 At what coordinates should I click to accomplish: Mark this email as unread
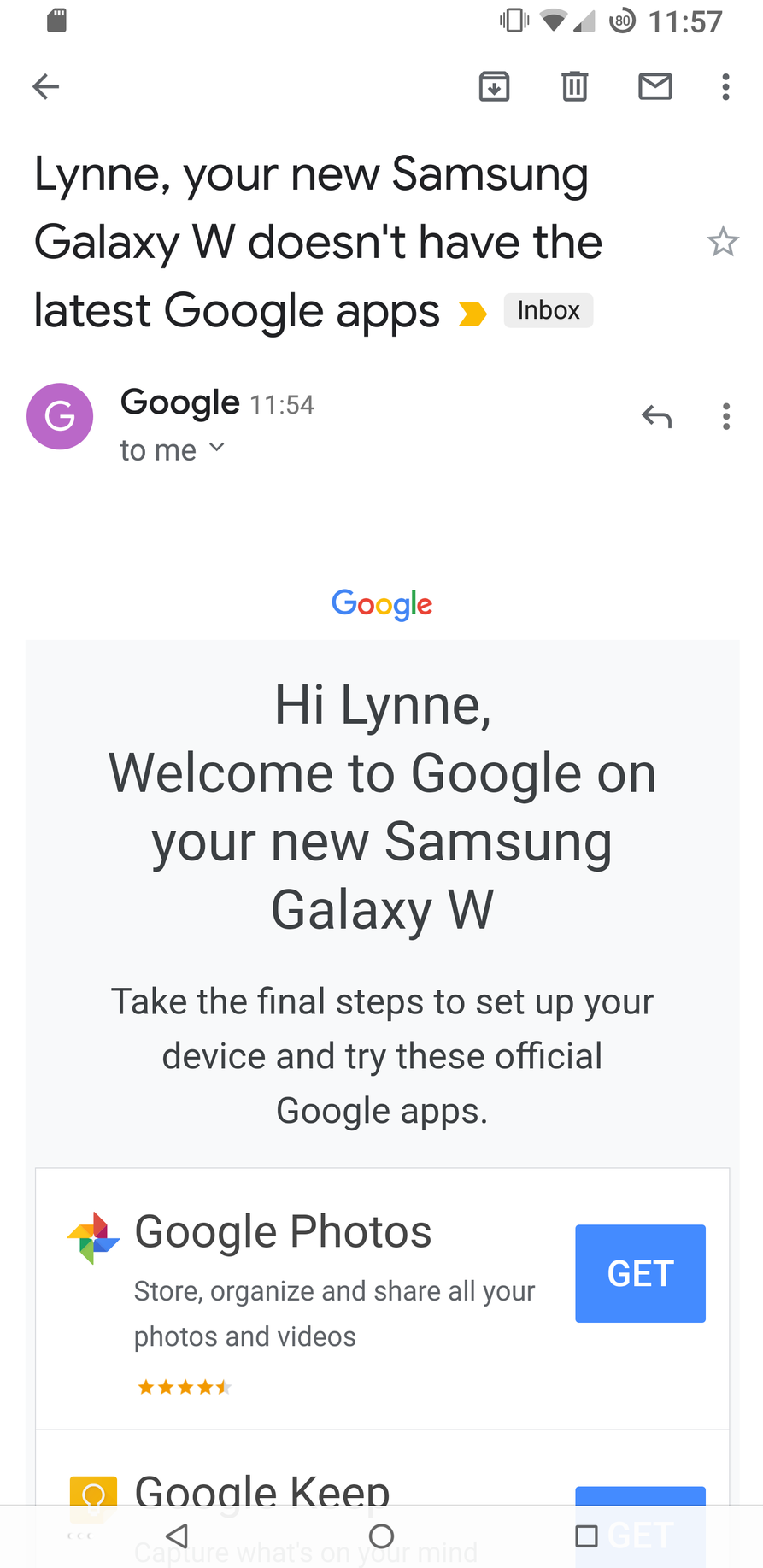tap(655, 86)
